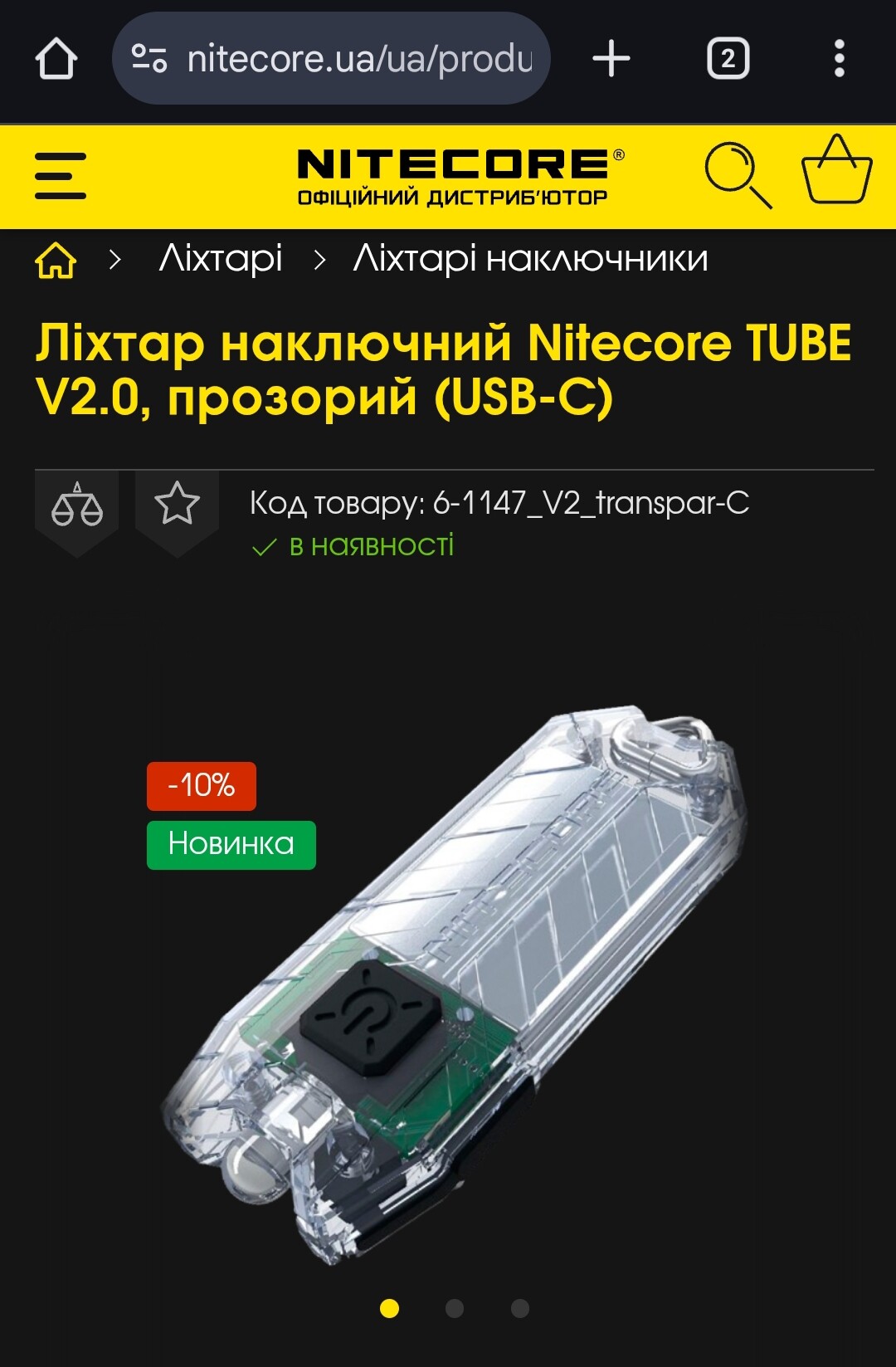The width and height of the screenshot is (896, 1367).
Task: Open the Ліхтарі breadcrumb category
Action: pyautogui.click(x=221, y=259)
